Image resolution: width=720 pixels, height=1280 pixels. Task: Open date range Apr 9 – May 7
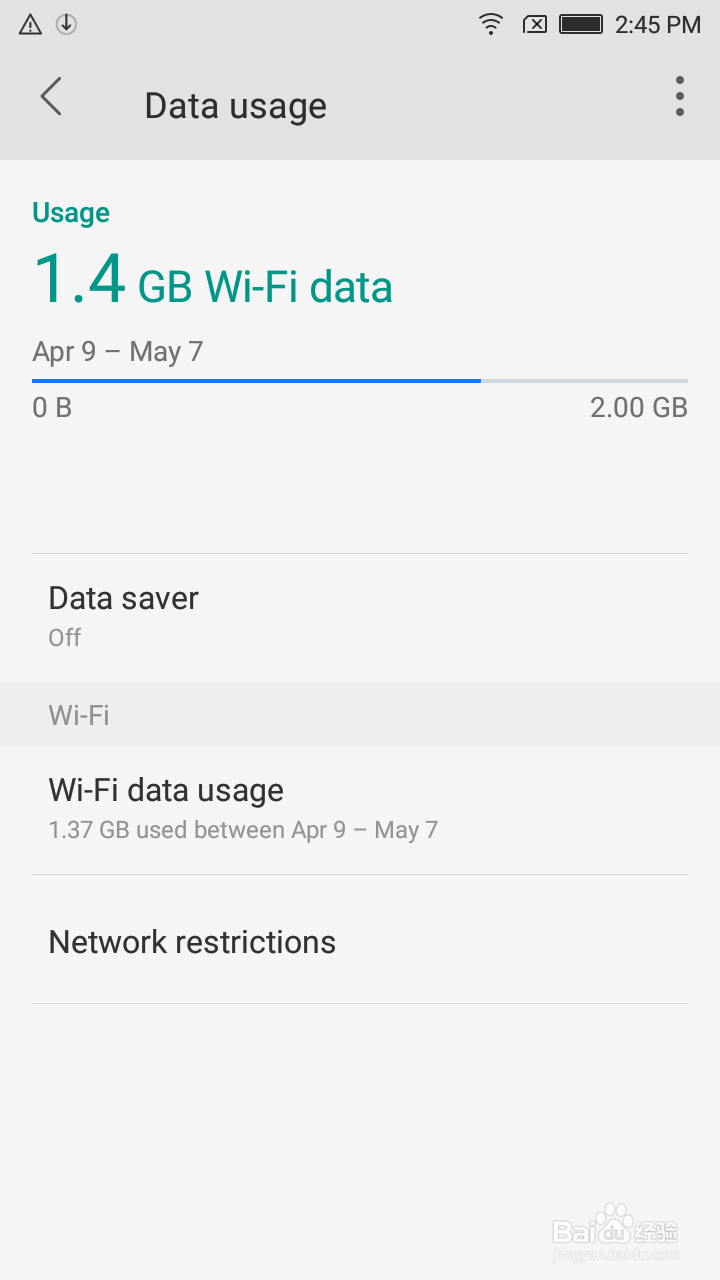click(117, 351)
